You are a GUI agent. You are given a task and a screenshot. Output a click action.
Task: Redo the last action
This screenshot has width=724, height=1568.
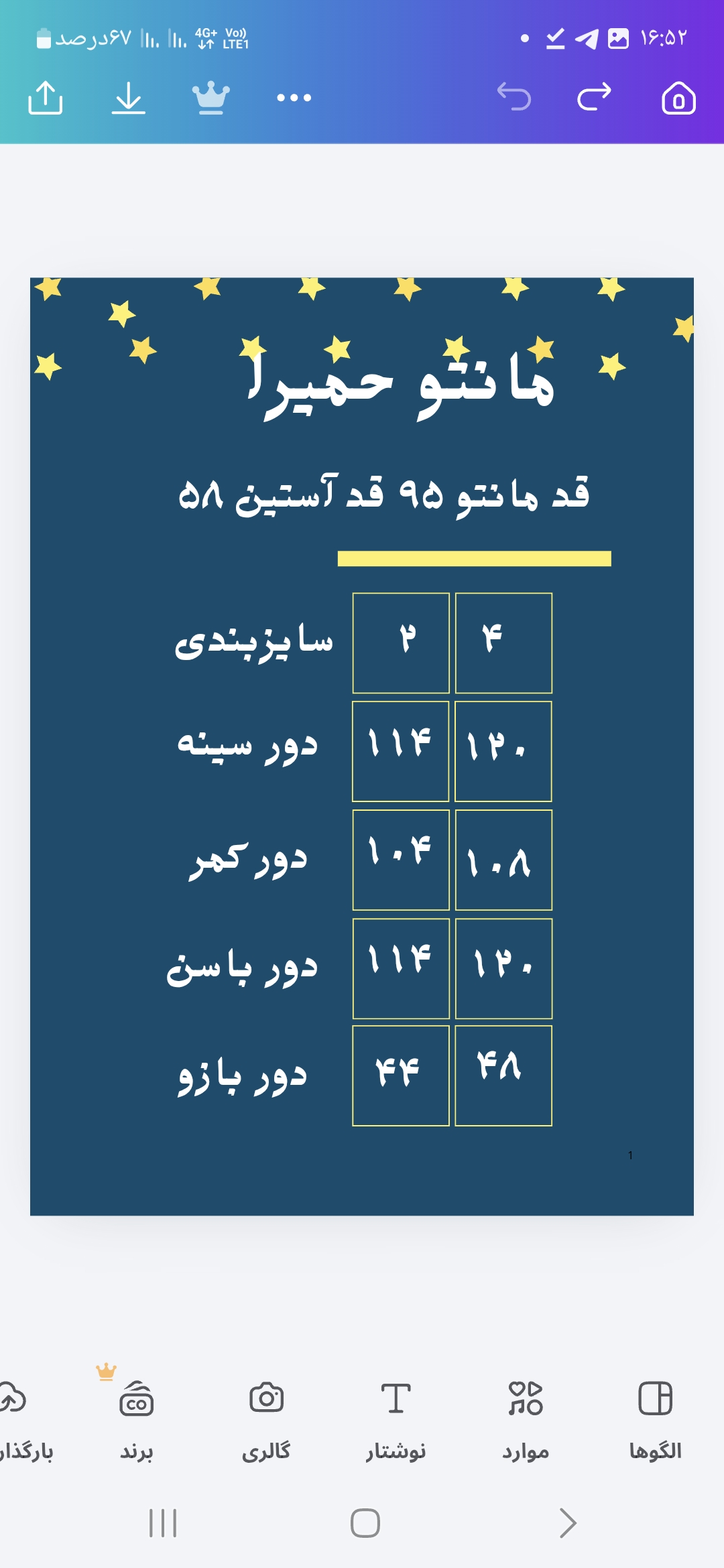594,97
